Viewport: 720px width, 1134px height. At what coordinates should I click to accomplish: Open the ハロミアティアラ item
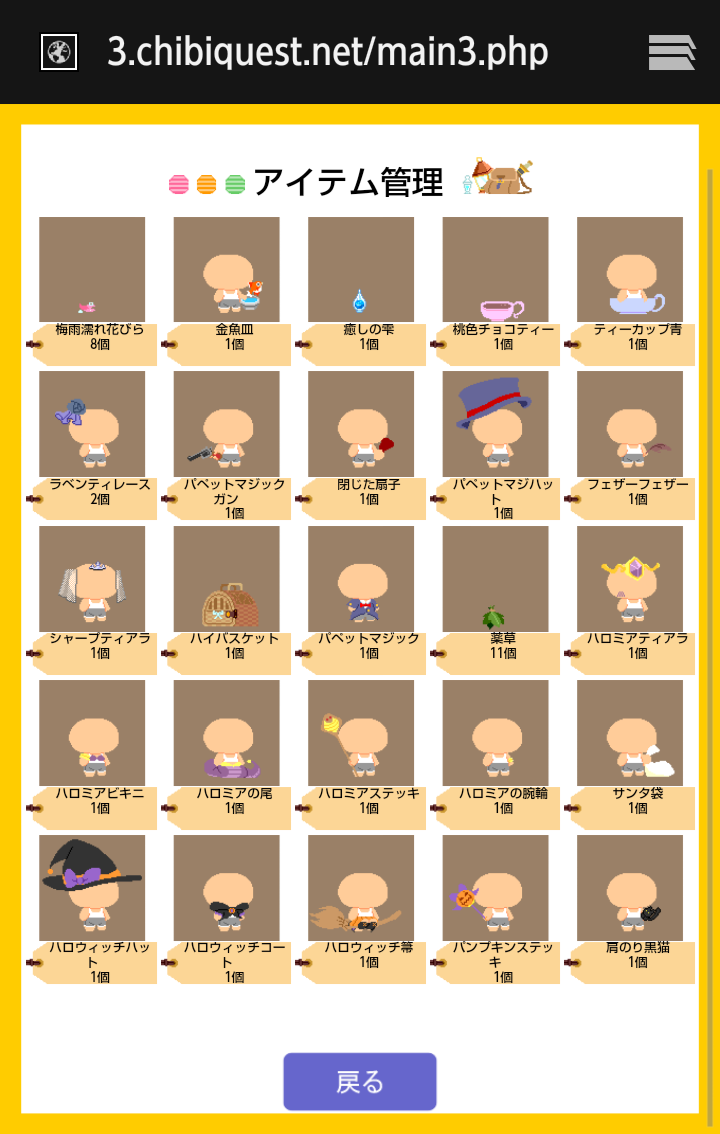coord(630,579)
